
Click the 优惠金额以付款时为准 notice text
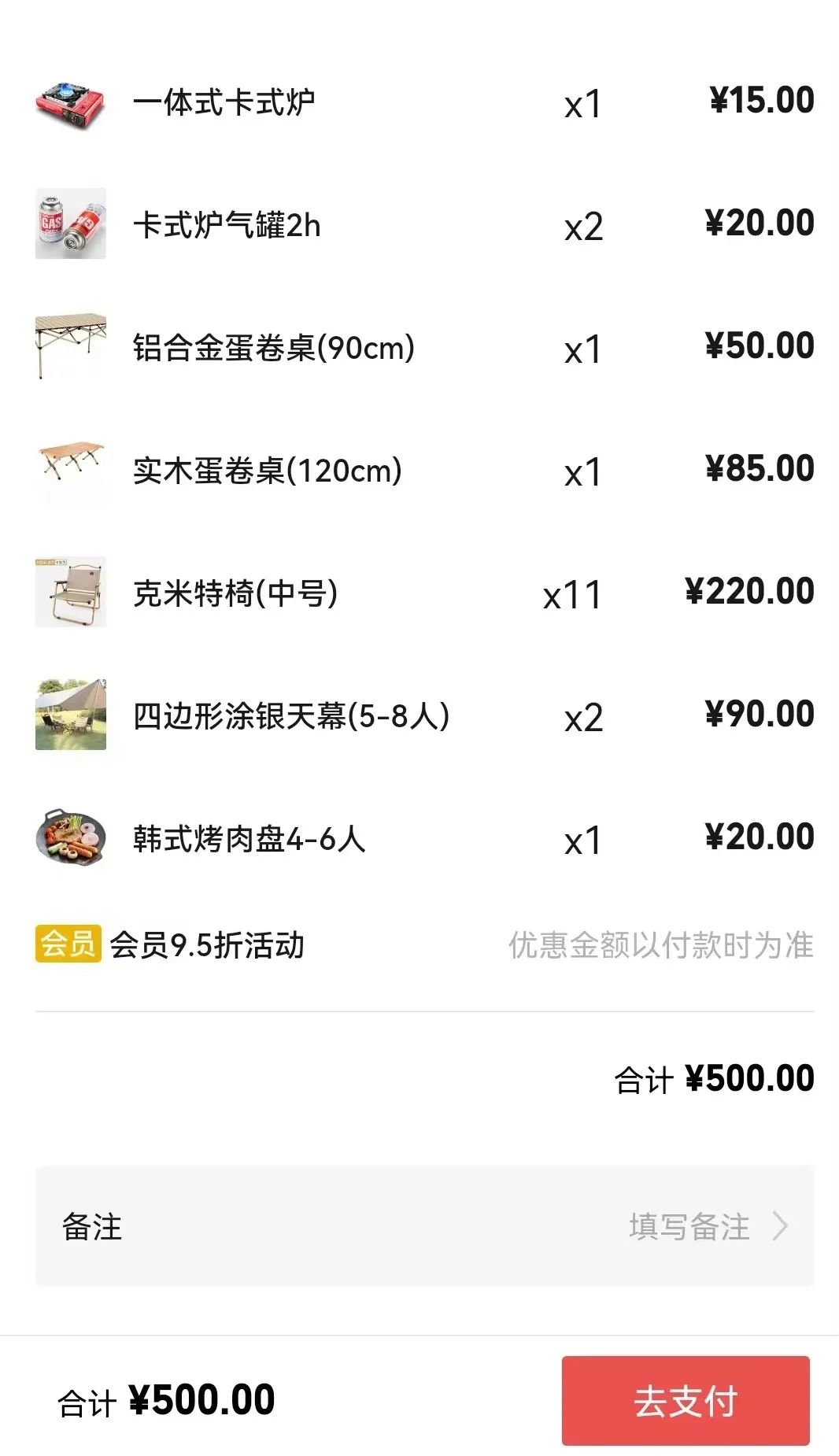coord(661,947)
